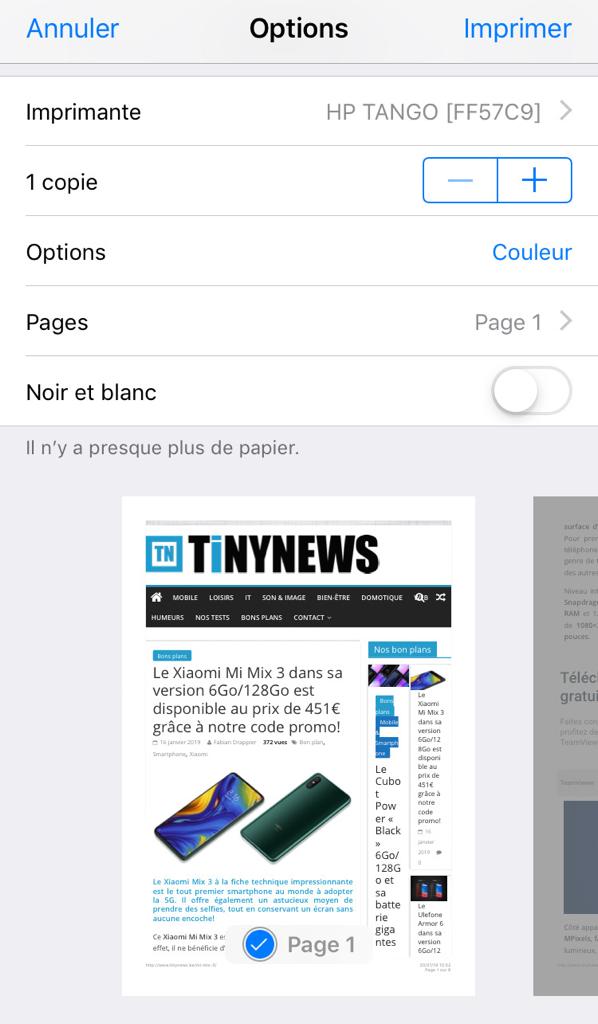Open the Imprimante row to choose a printer
Viewport: 598px width, 1024px height.
(299, 112)
